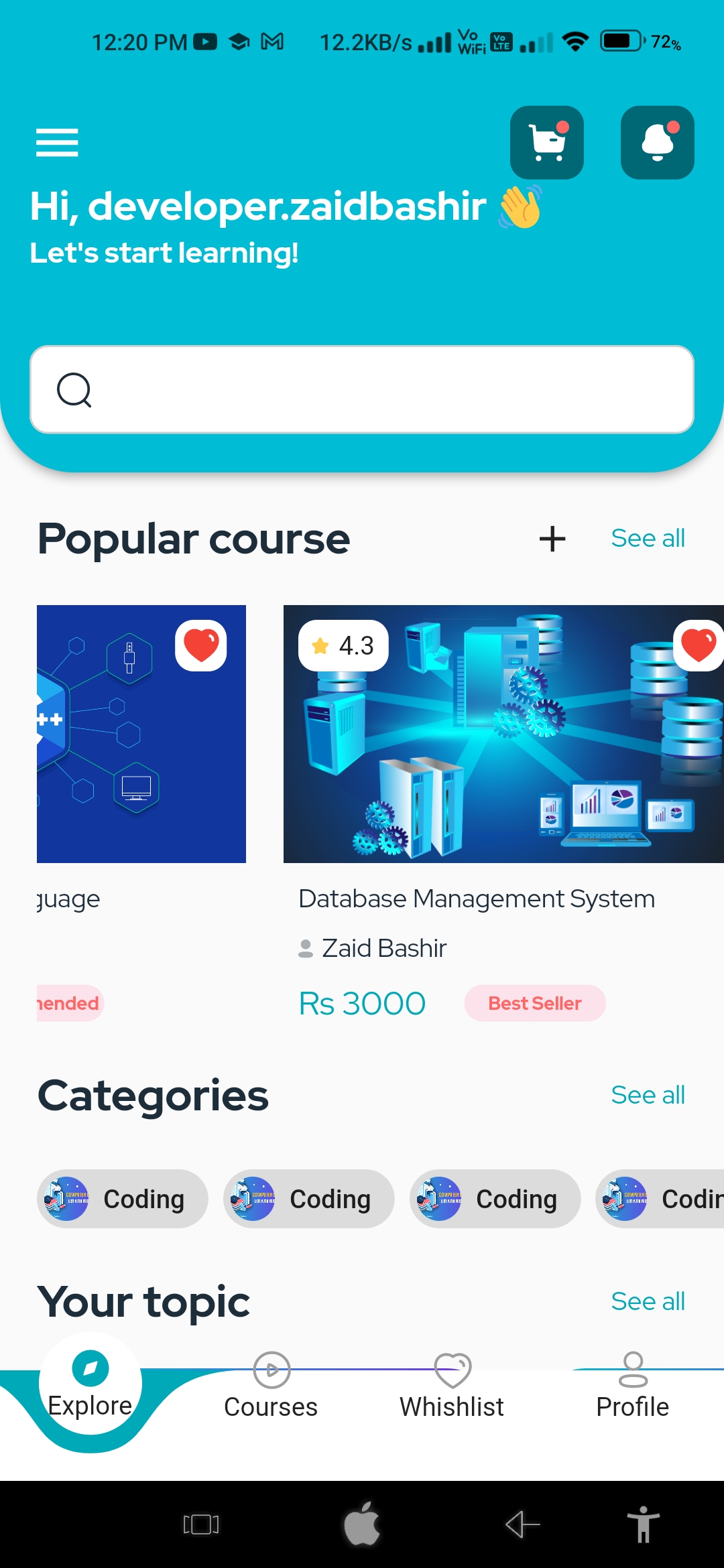724x1568 pixels.
Task: Tap the course search field
Action: 362,389
